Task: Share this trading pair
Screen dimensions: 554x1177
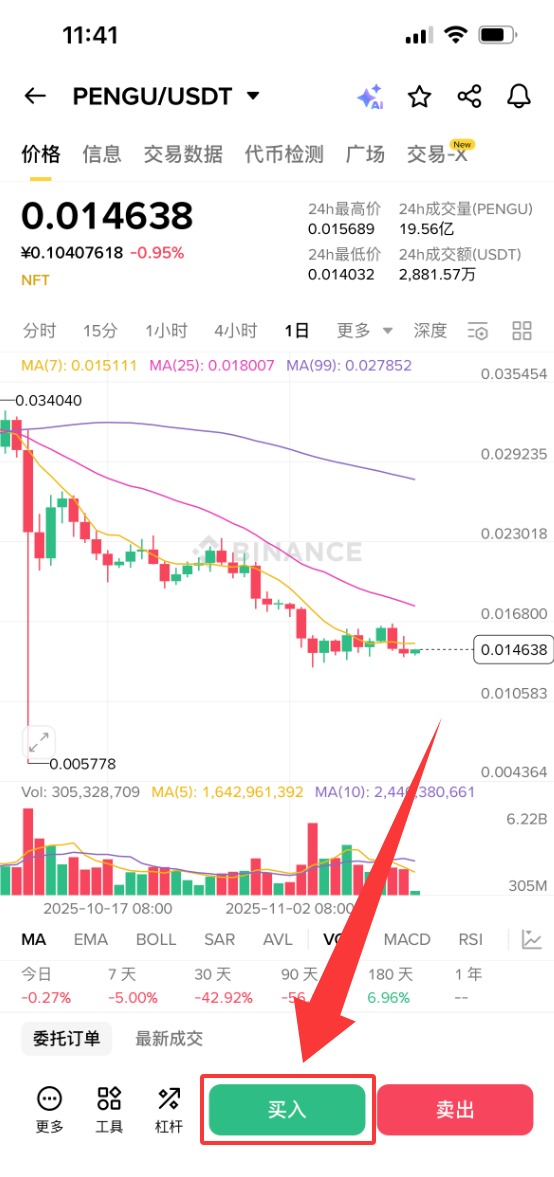Action: pos(469,96)
